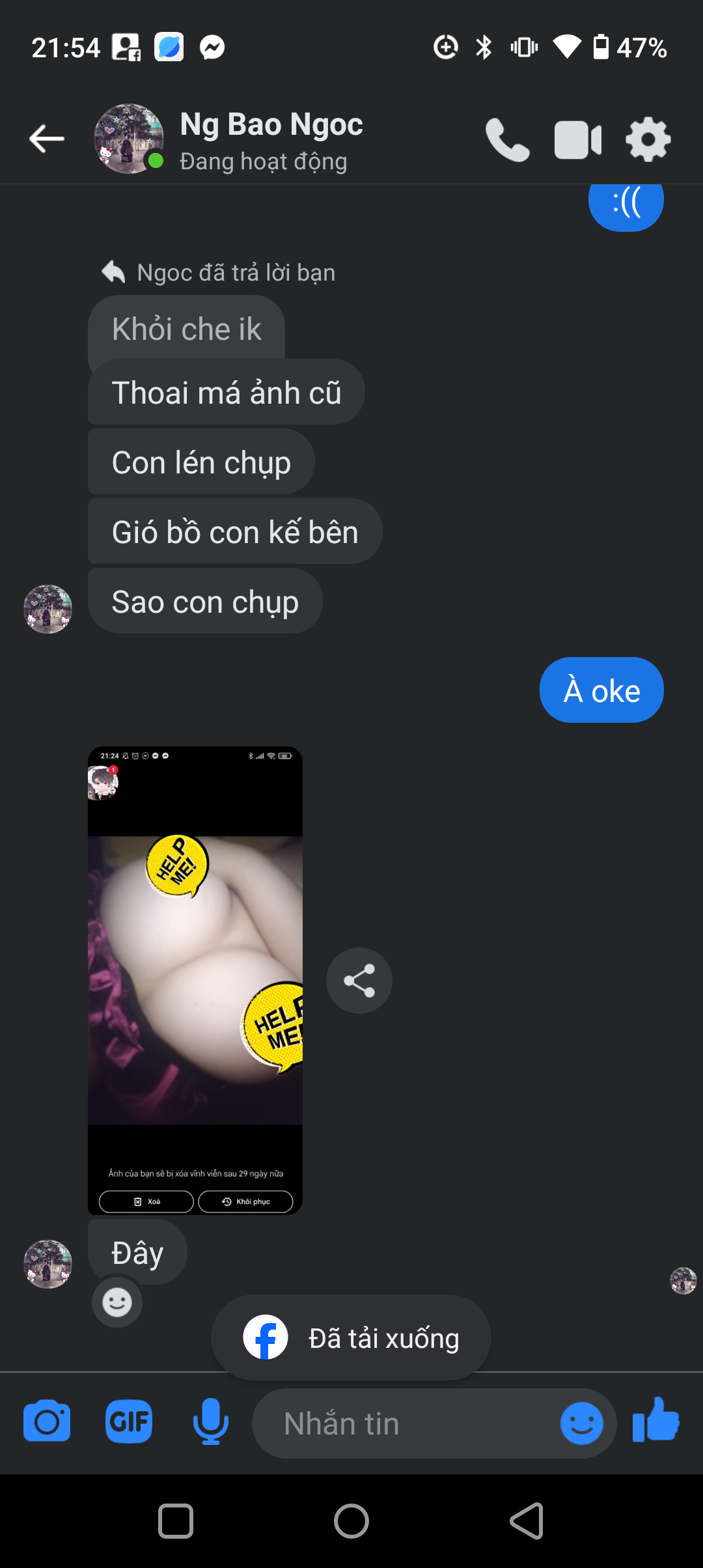The image size is (703, 1568).
Task: Start a voice call with Ng Bao Ngoc
Action: click(507, 139)
